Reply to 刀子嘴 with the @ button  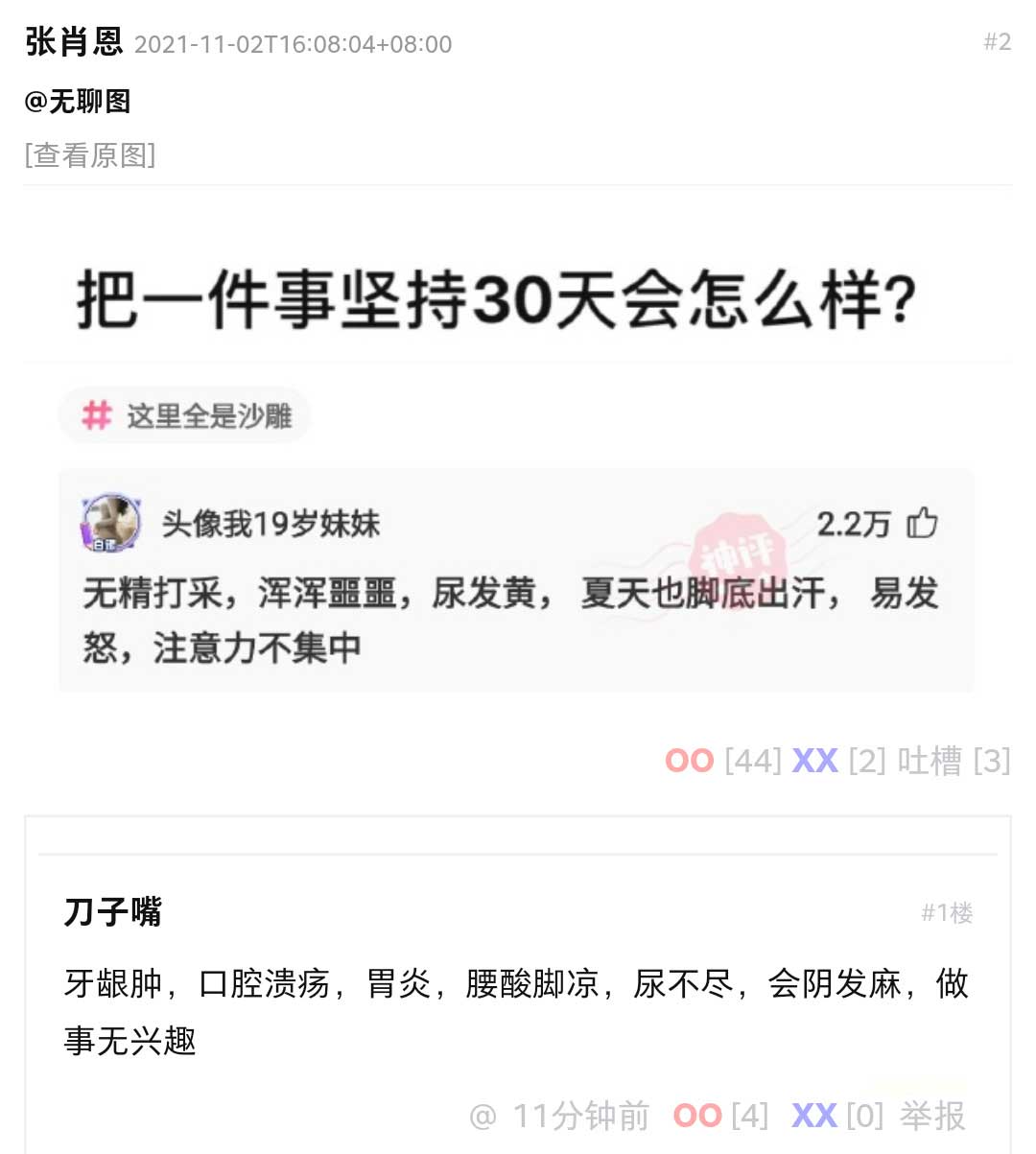[483, 1116]
